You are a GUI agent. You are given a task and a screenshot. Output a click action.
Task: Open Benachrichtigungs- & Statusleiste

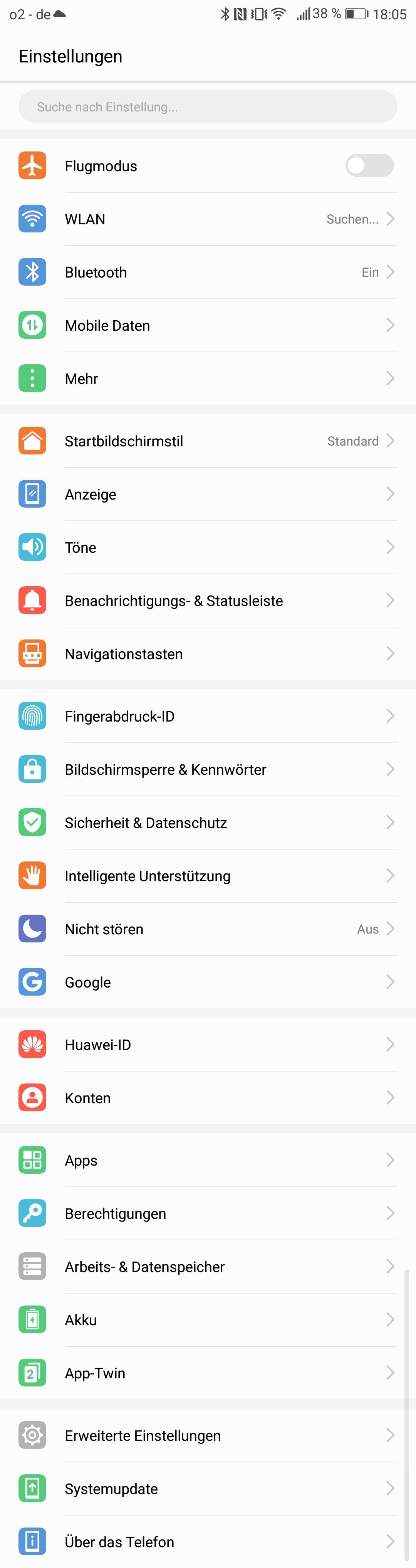[x=207, y=601]
